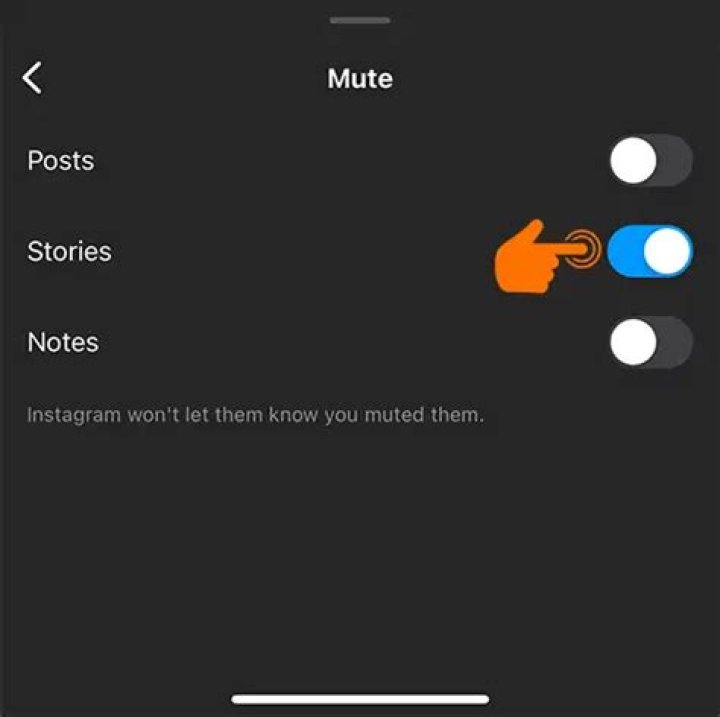
Task: Switch on mute for Notes
Action: pyautogui.click(x=650, y=343)
